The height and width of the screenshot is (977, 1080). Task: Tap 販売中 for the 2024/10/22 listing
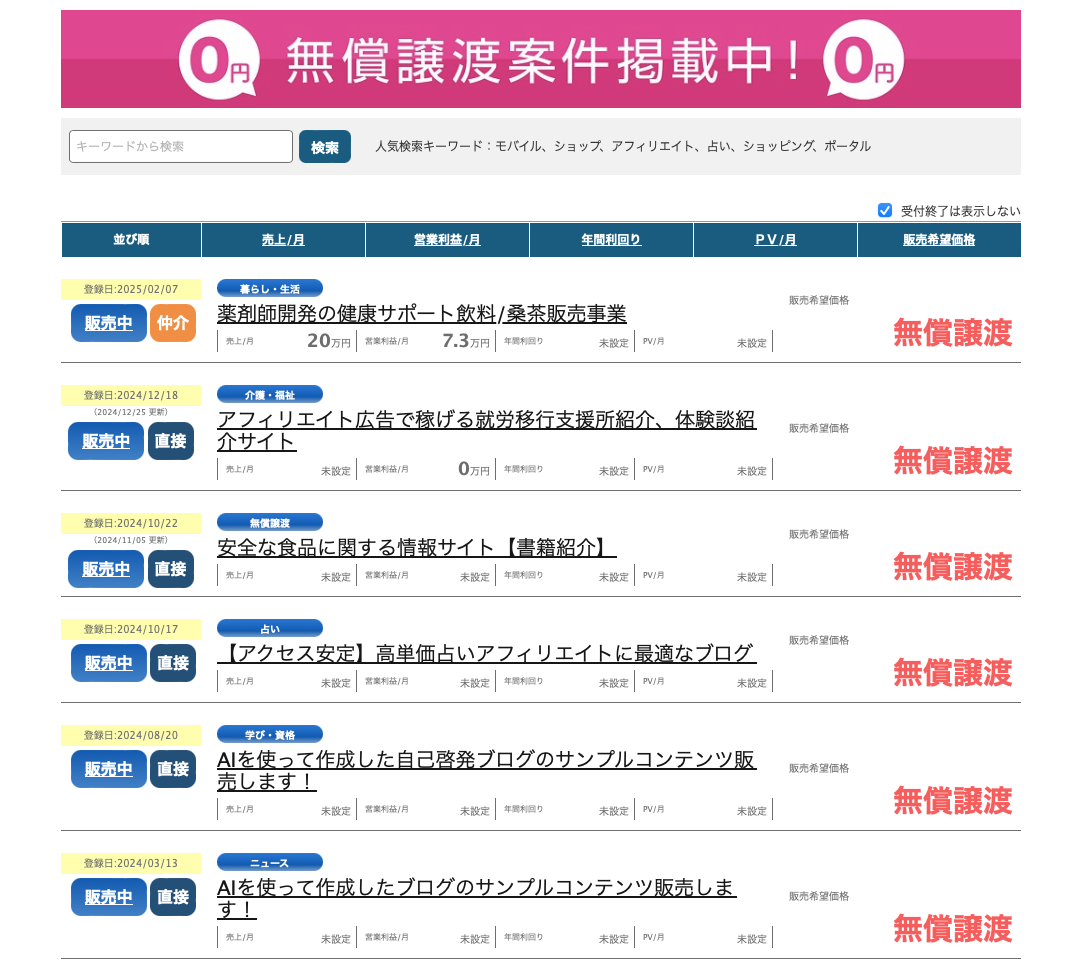[x=106, y=569]
